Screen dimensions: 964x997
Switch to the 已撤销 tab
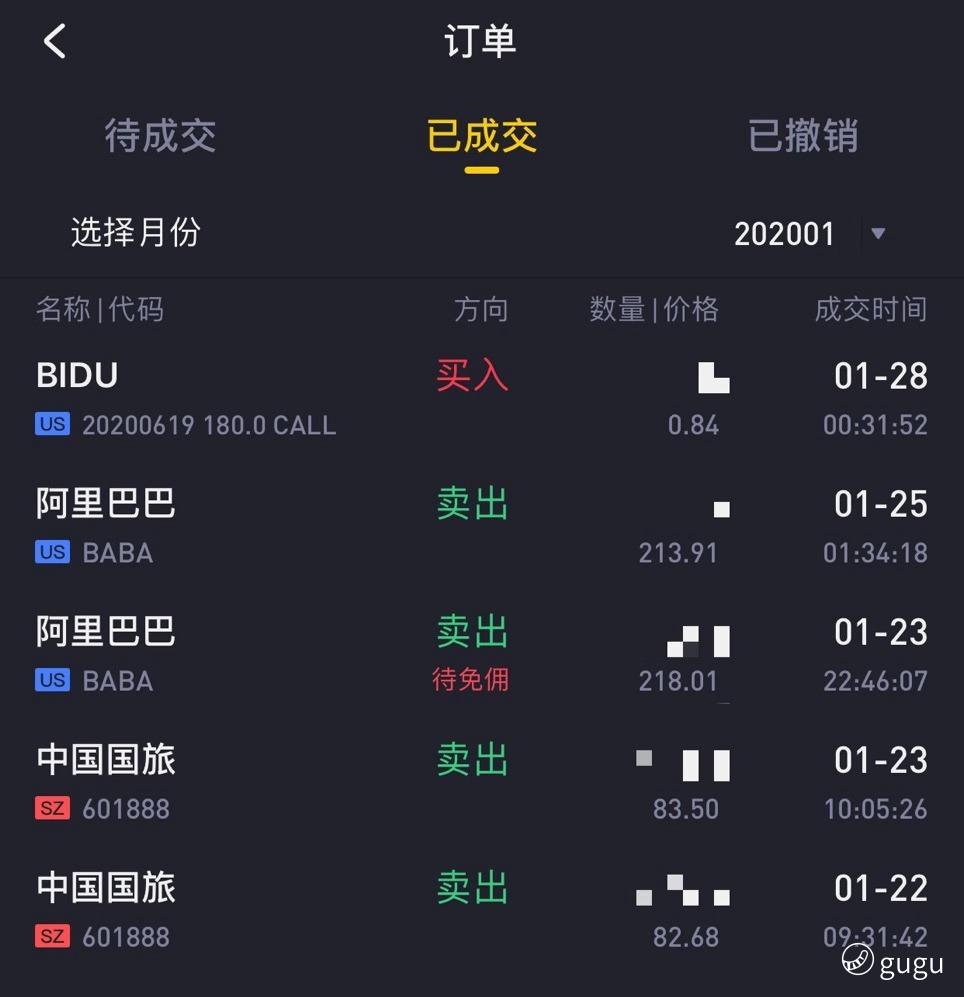[x=803, y=136]
